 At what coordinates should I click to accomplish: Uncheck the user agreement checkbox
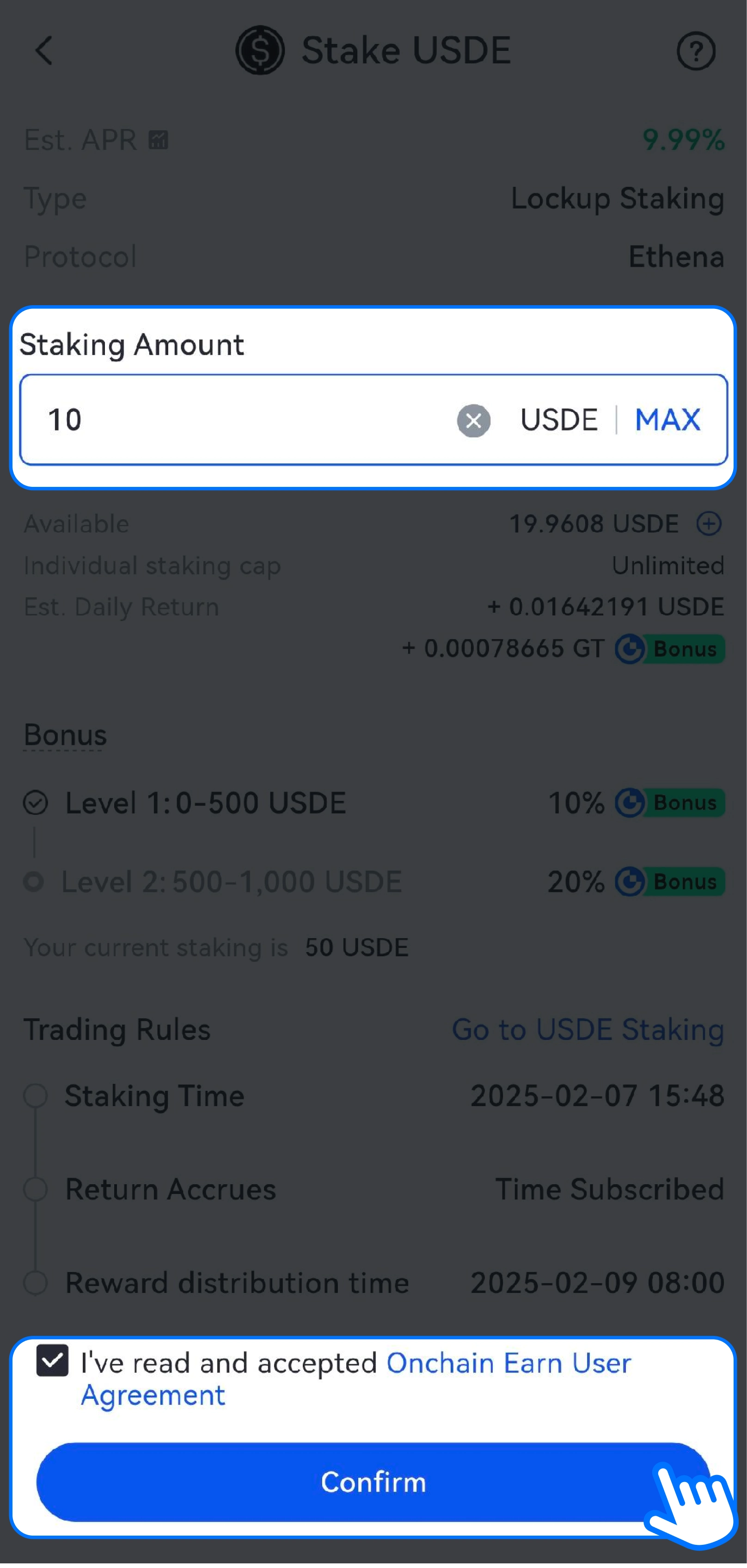[53, 1360]
